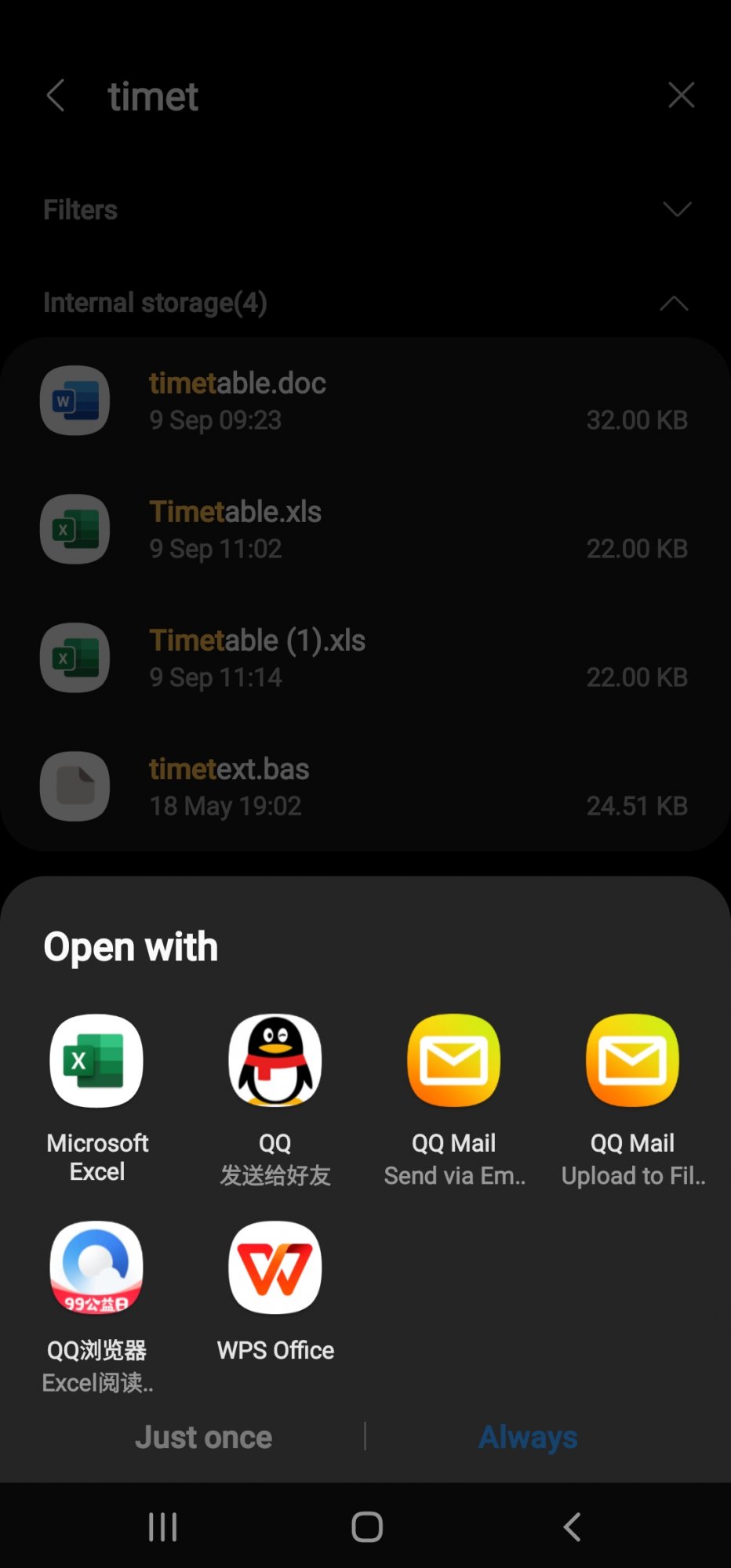Go back using the top-left arrow
This screenshot has width=731, height=1568.
click(x=56, y=96)
